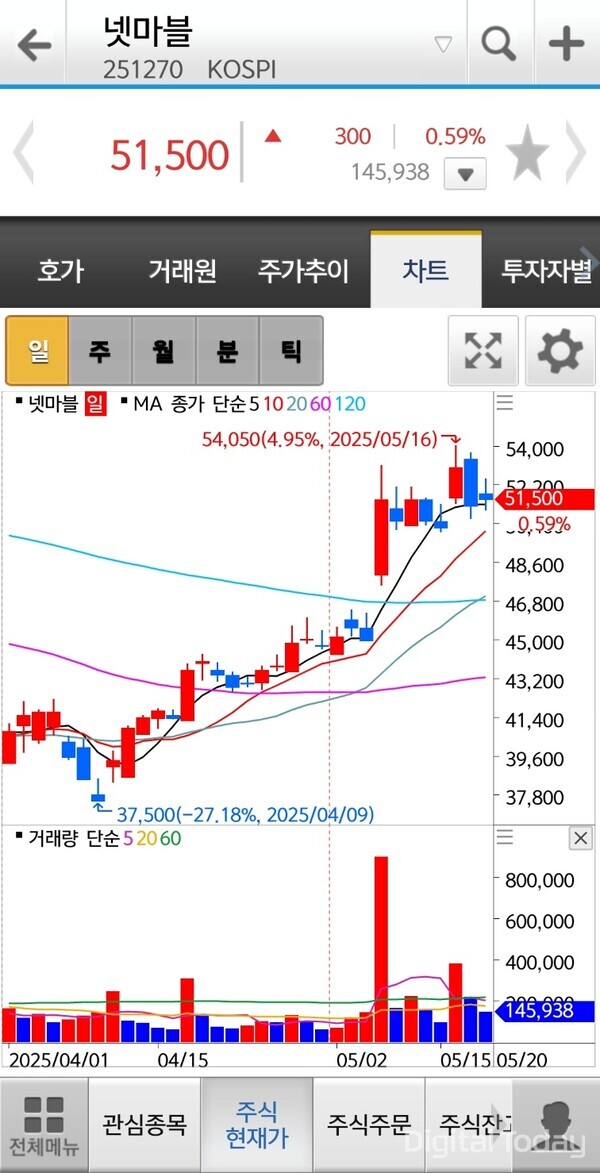
Task: Select the 월 monthly chart period
Action: point(163,351)
